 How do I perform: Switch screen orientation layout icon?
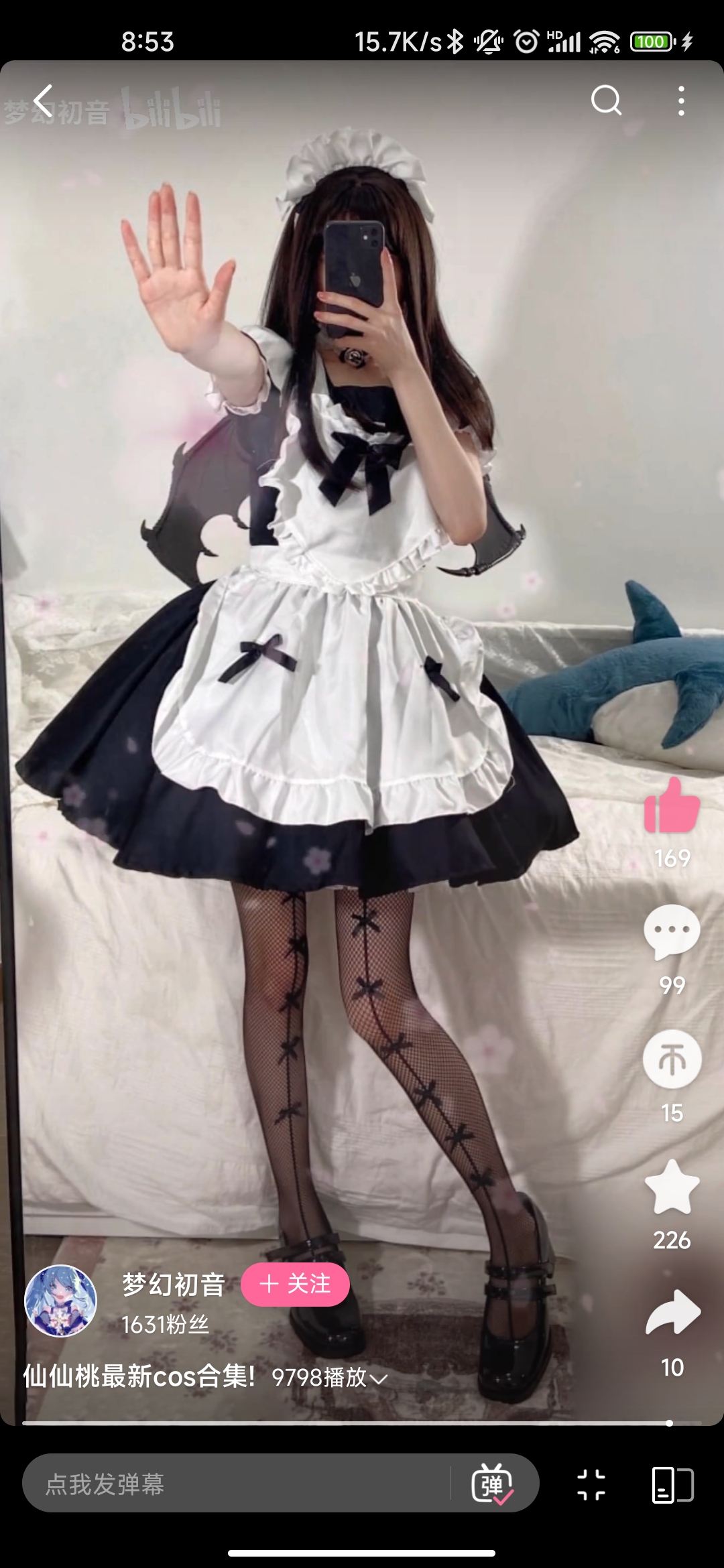tap(672, 1484)
